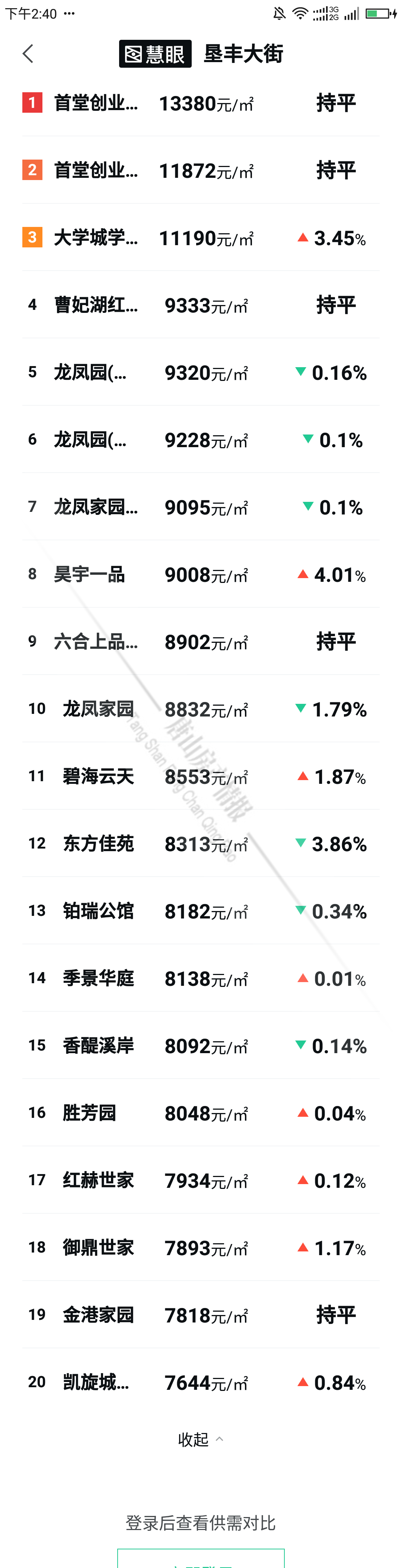Viewport: 402px width, 1568px height.
Task: Open the rank 2 首堂创业 11872元 row
Action: [201, 170]
